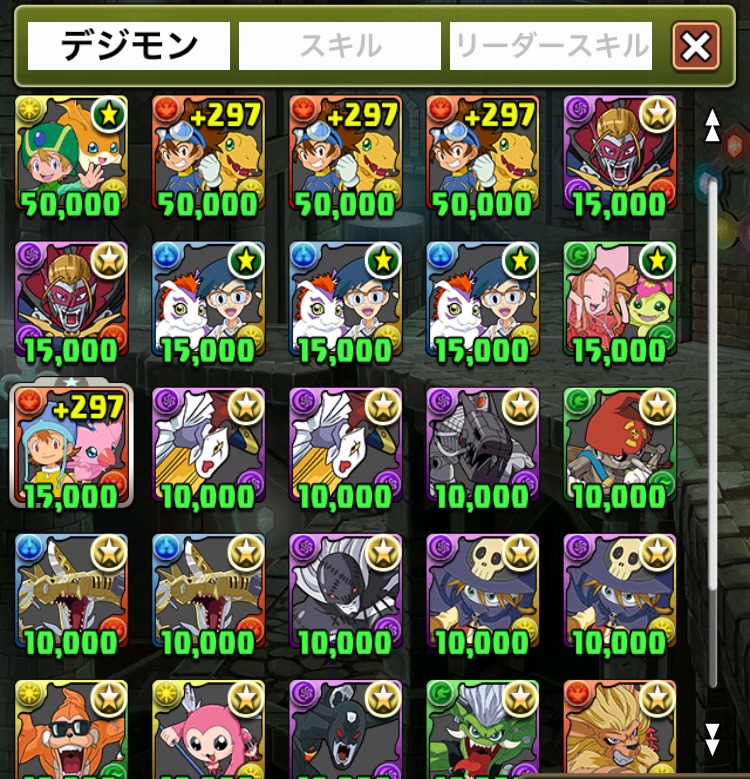Choose the pink monkey monster card

(x=208, y=728)
